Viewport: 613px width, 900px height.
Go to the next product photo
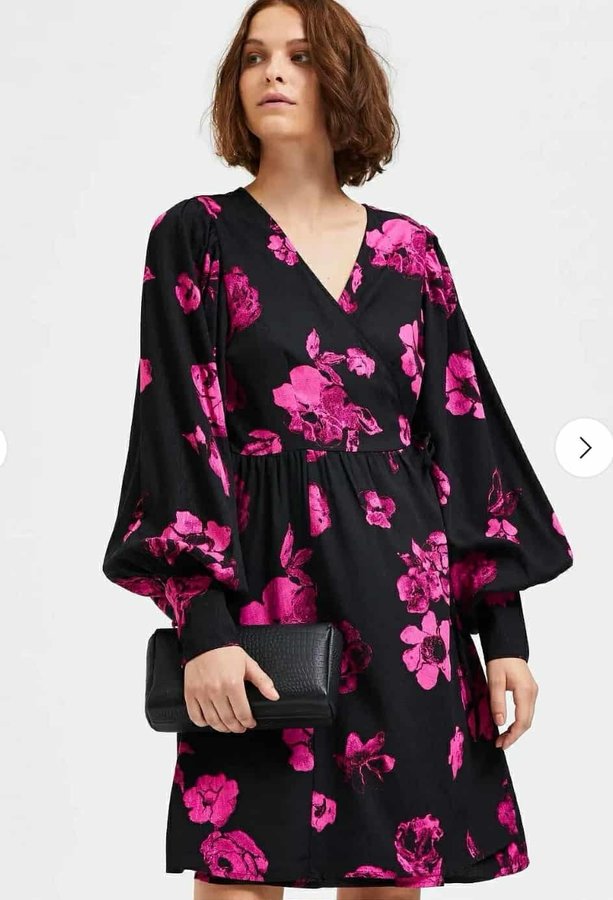(584, 447)
